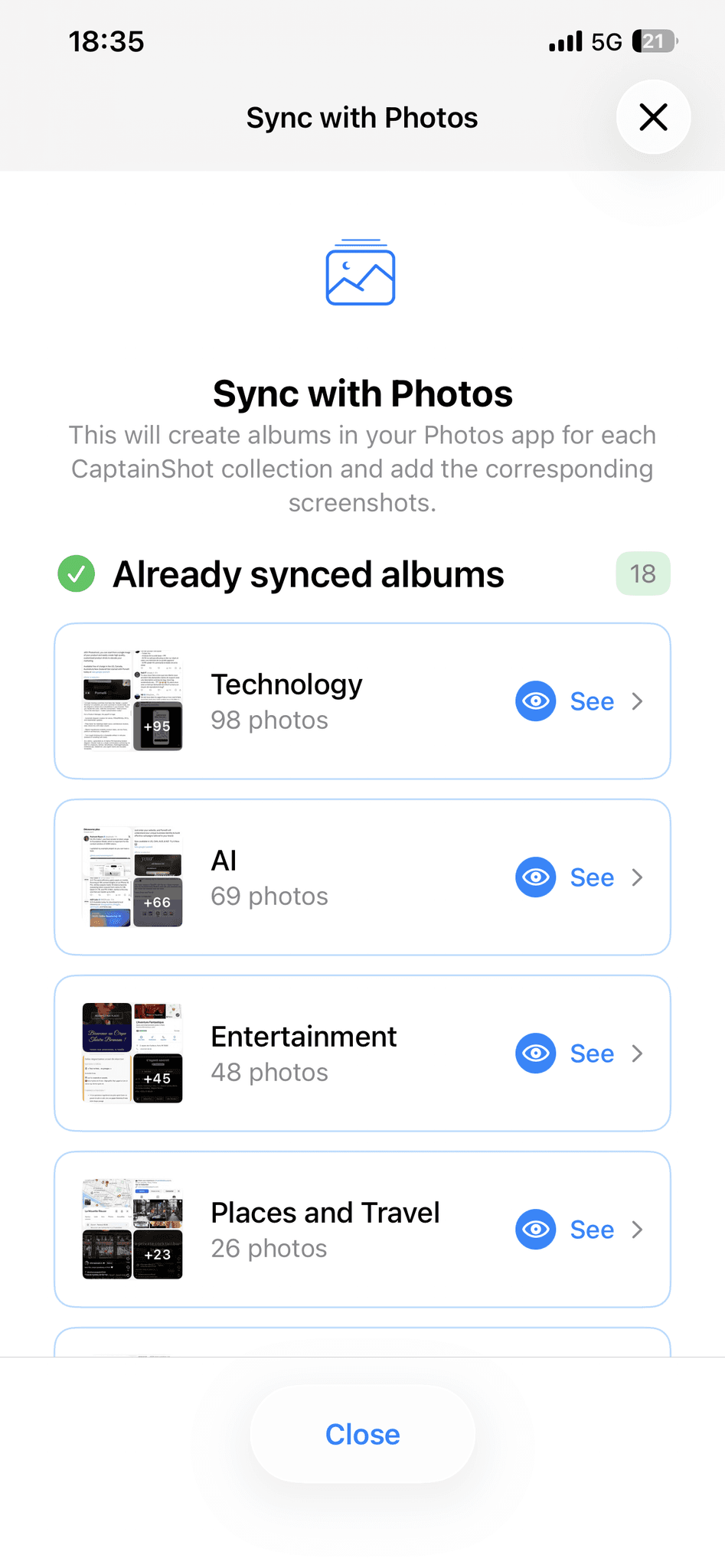Expand the Technology album with its chevron
Viewport: 725px width, 1568px height.
[638, 701]
